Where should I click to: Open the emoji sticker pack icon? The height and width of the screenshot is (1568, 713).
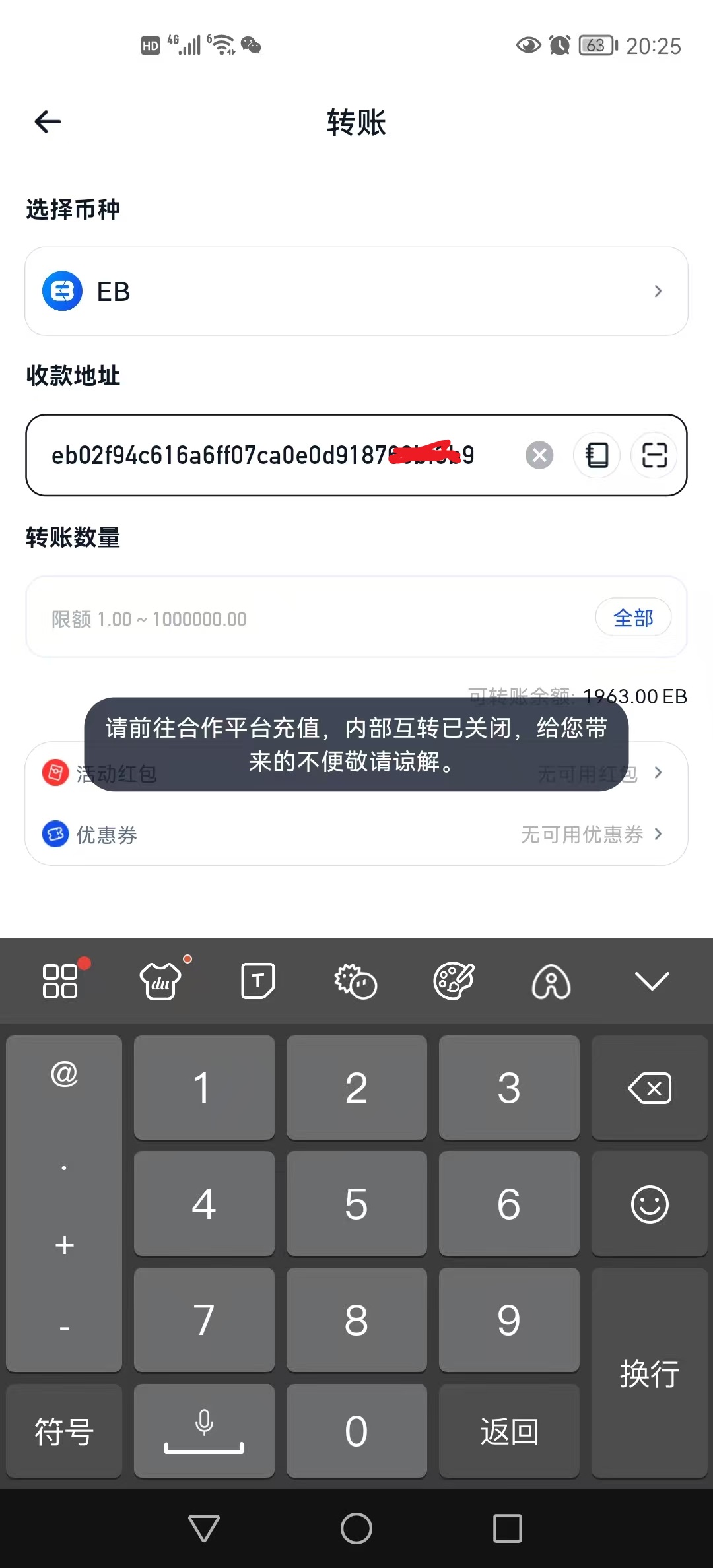(x=356, y=981)
